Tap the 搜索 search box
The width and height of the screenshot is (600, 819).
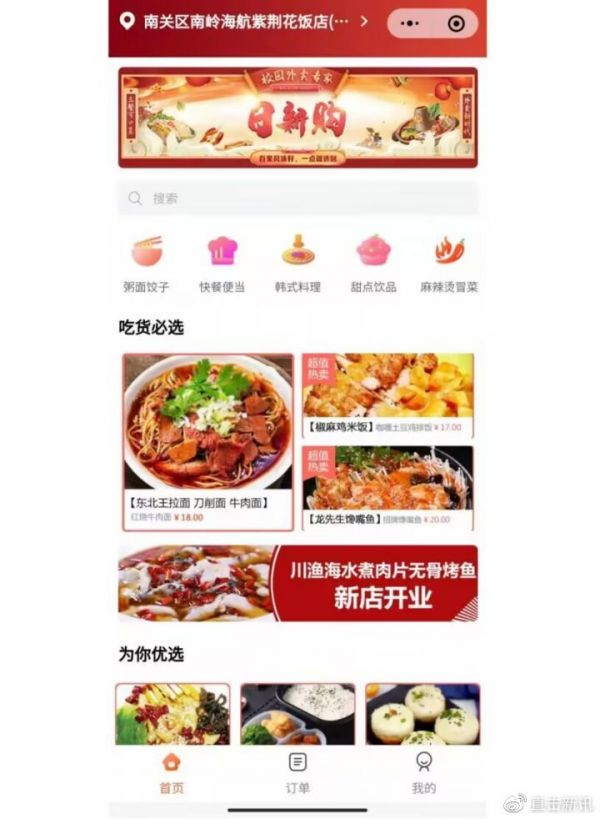click(x=298, y=198)
